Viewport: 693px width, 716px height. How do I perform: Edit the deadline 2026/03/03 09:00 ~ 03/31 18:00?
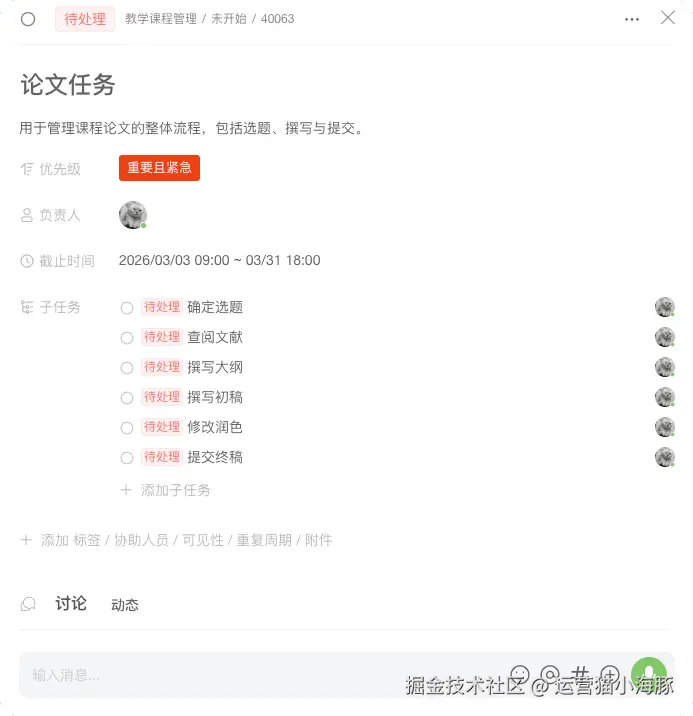(x=219, y=260)
